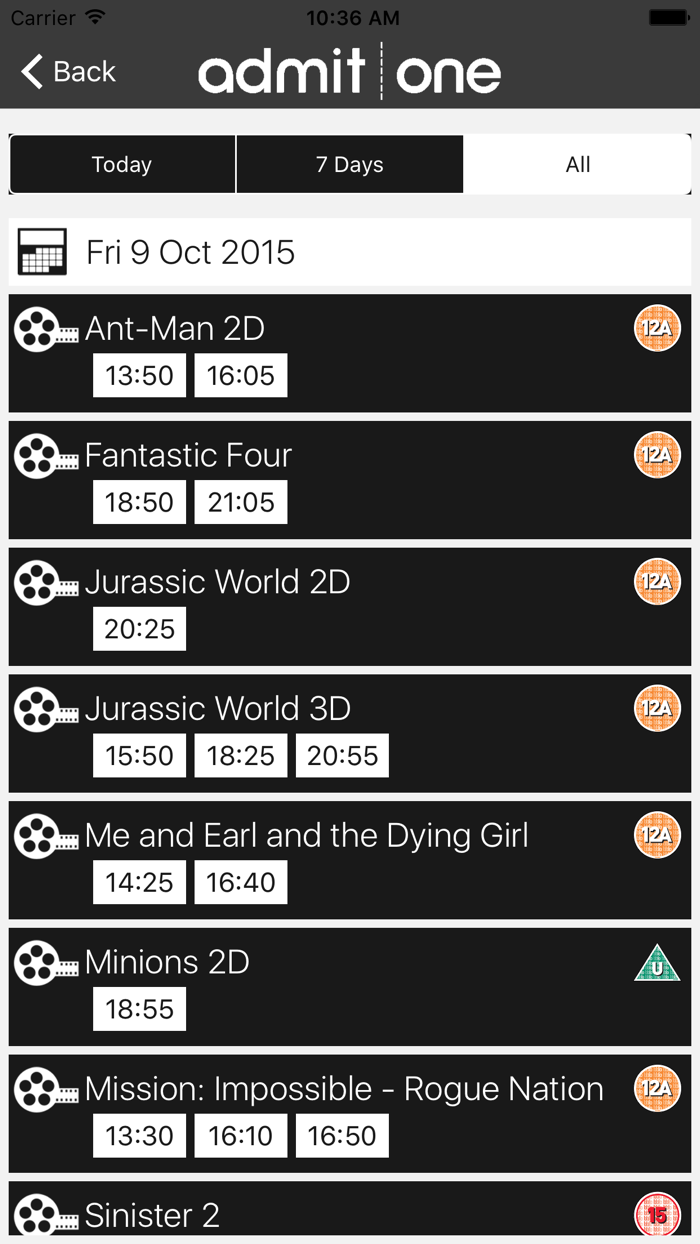Book Ant-Man 2D at 13:50
This screenshot has width=700, height=1244.
pyautogui.click(x=140, y=376)
